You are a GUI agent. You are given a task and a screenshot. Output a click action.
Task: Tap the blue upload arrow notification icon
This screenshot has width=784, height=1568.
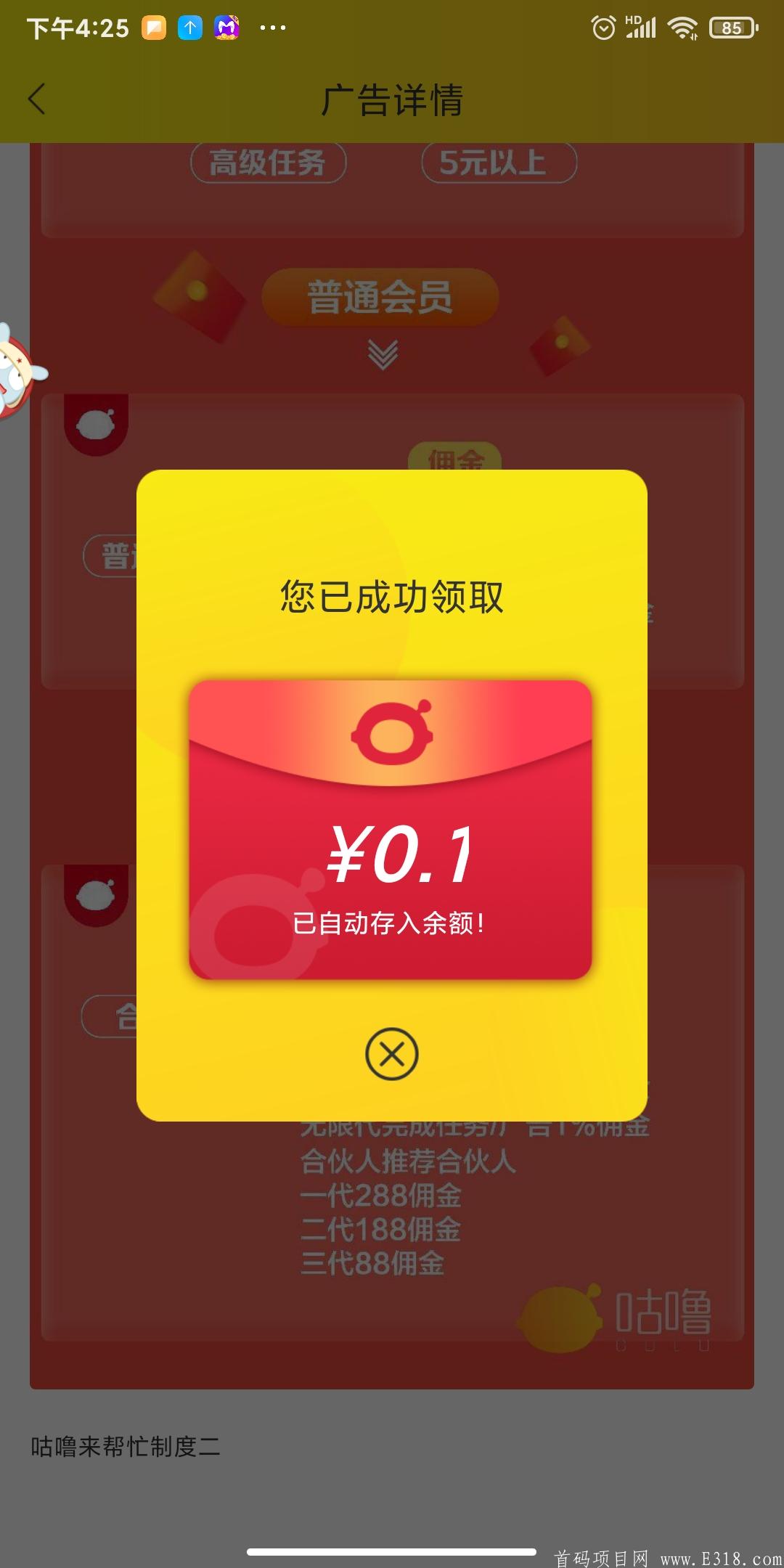click(x=190, y=28)
